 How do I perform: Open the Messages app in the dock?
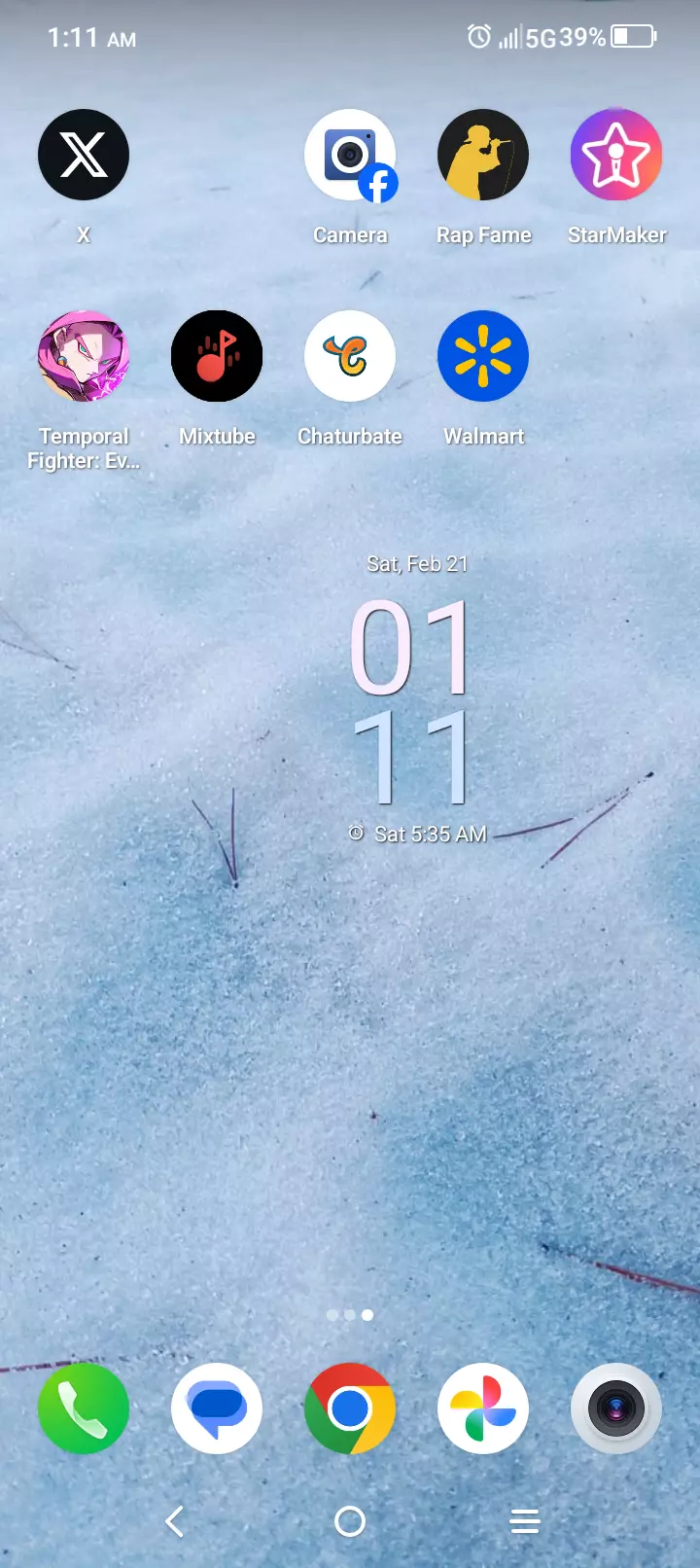(217, 1408)
